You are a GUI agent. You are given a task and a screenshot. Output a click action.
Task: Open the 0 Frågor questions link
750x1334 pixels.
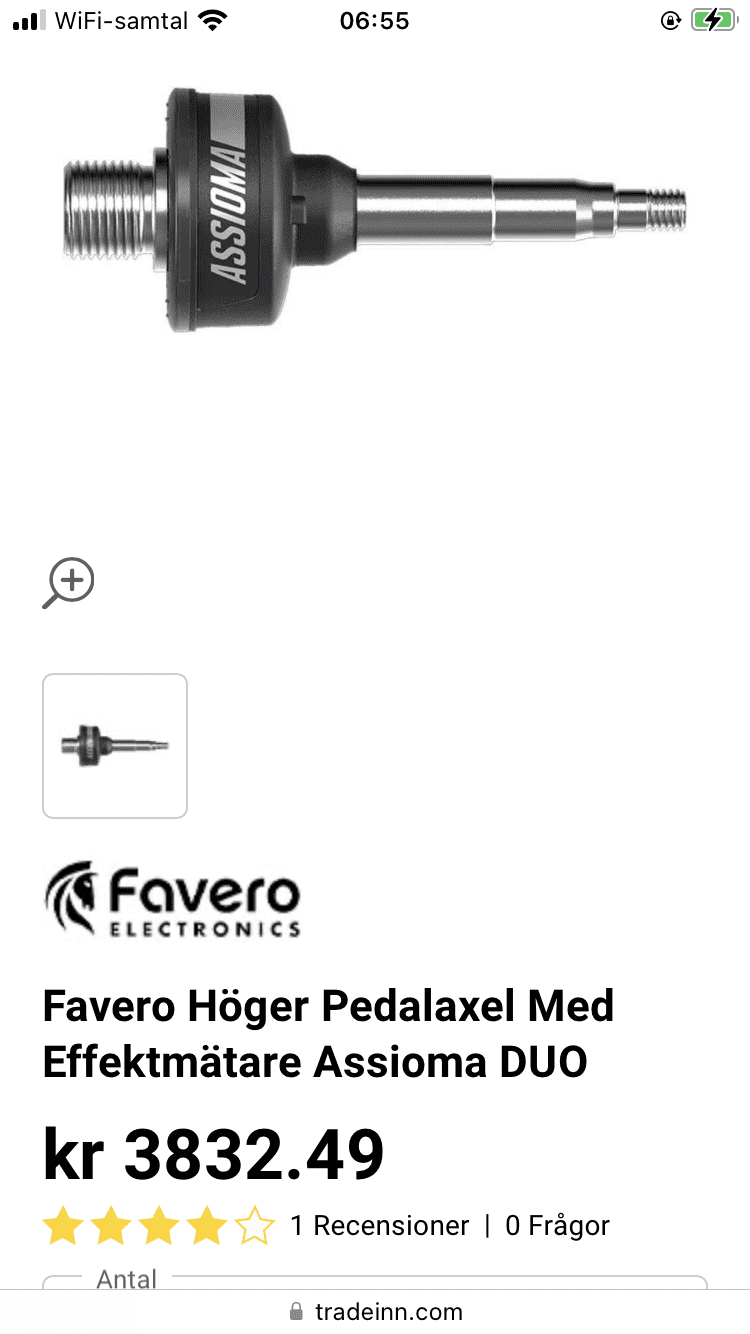click(x=557, y=1226)
